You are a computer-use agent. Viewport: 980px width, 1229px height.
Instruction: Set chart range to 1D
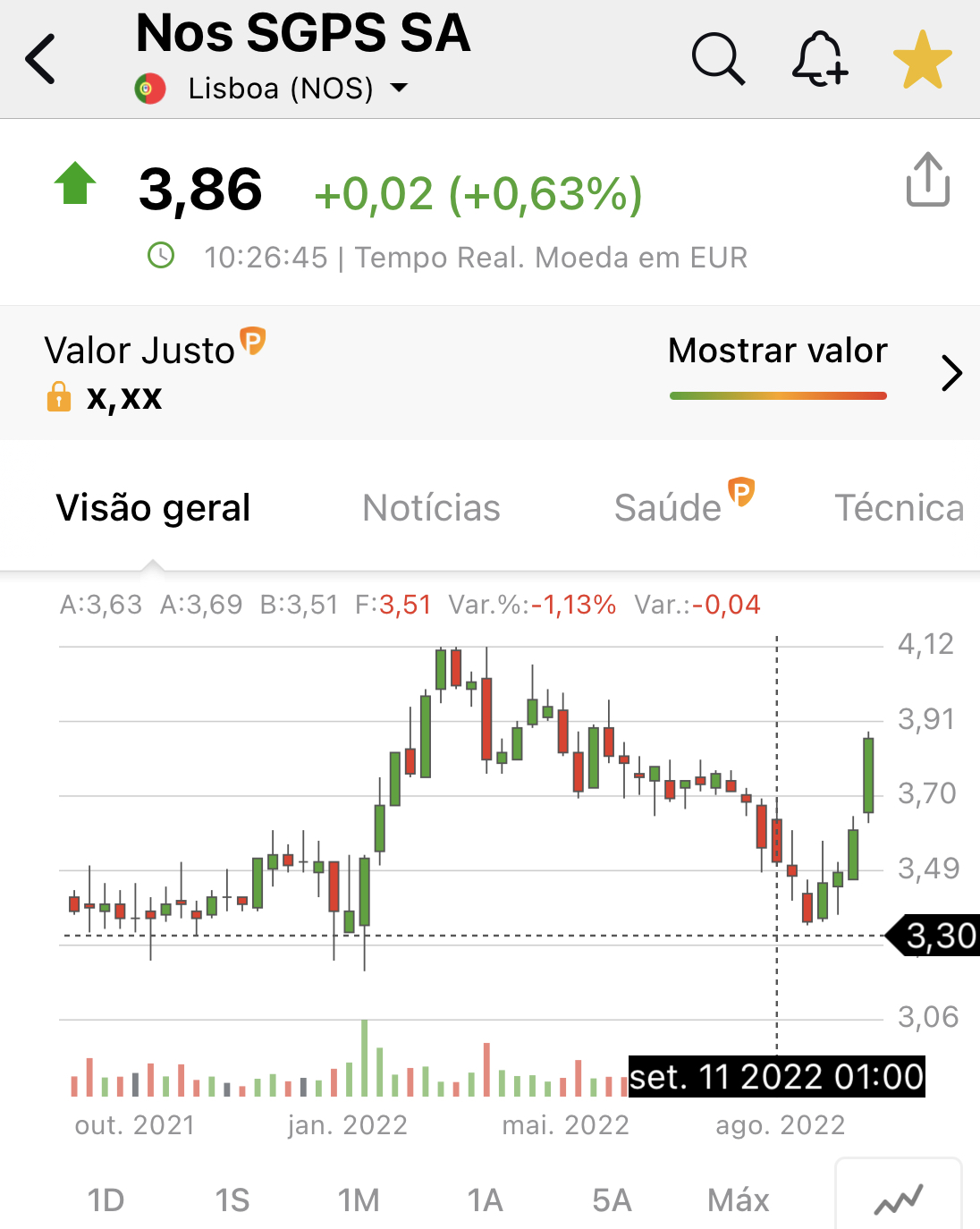click(106, 1199)
